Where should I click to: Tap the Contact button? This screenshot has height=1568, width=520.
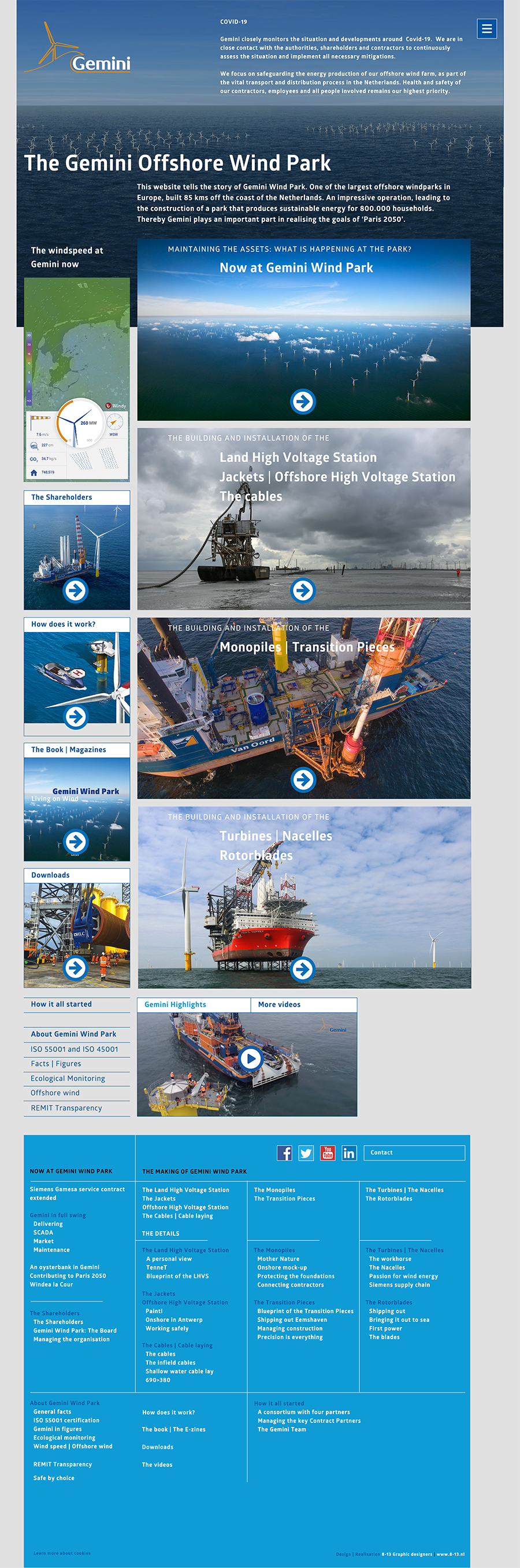click(414, 1152)
